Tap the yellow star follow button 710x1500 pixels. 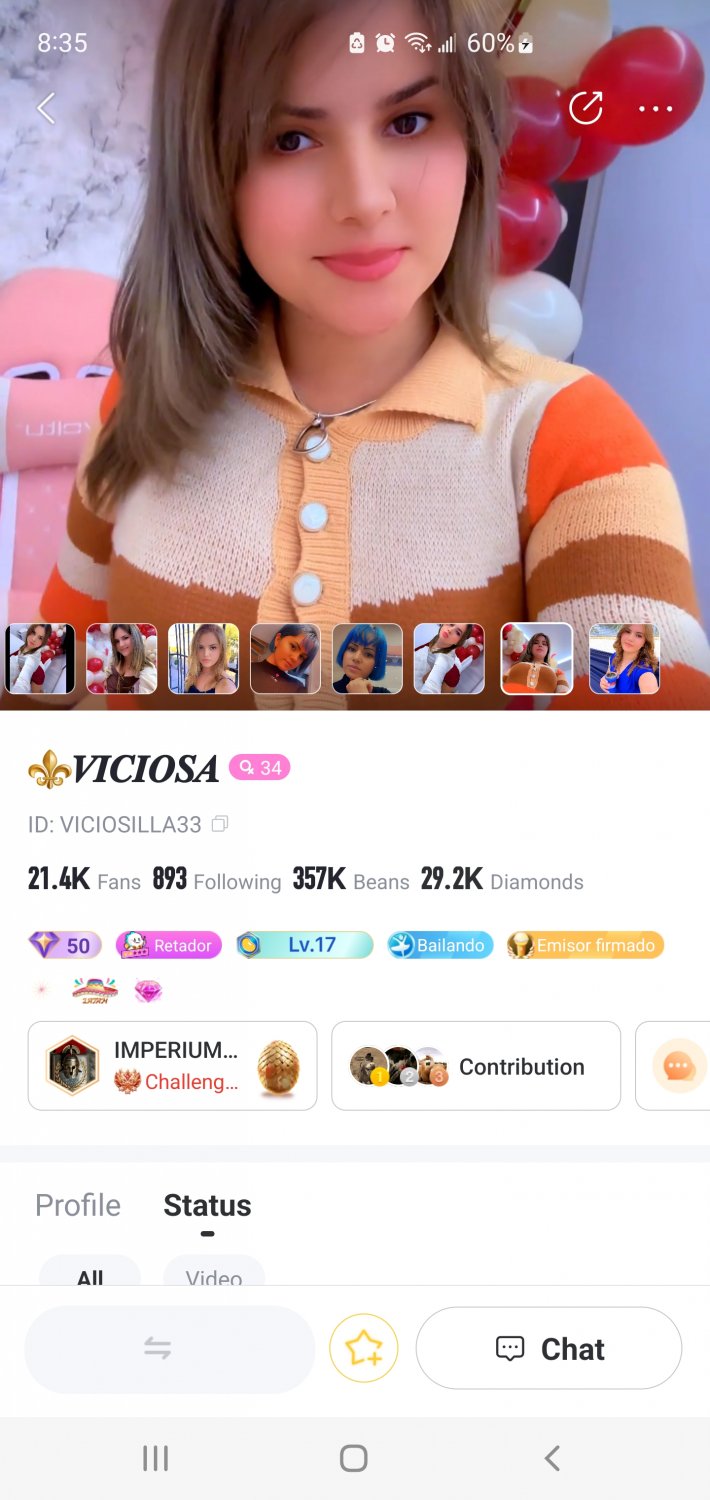pos(364,1349)
